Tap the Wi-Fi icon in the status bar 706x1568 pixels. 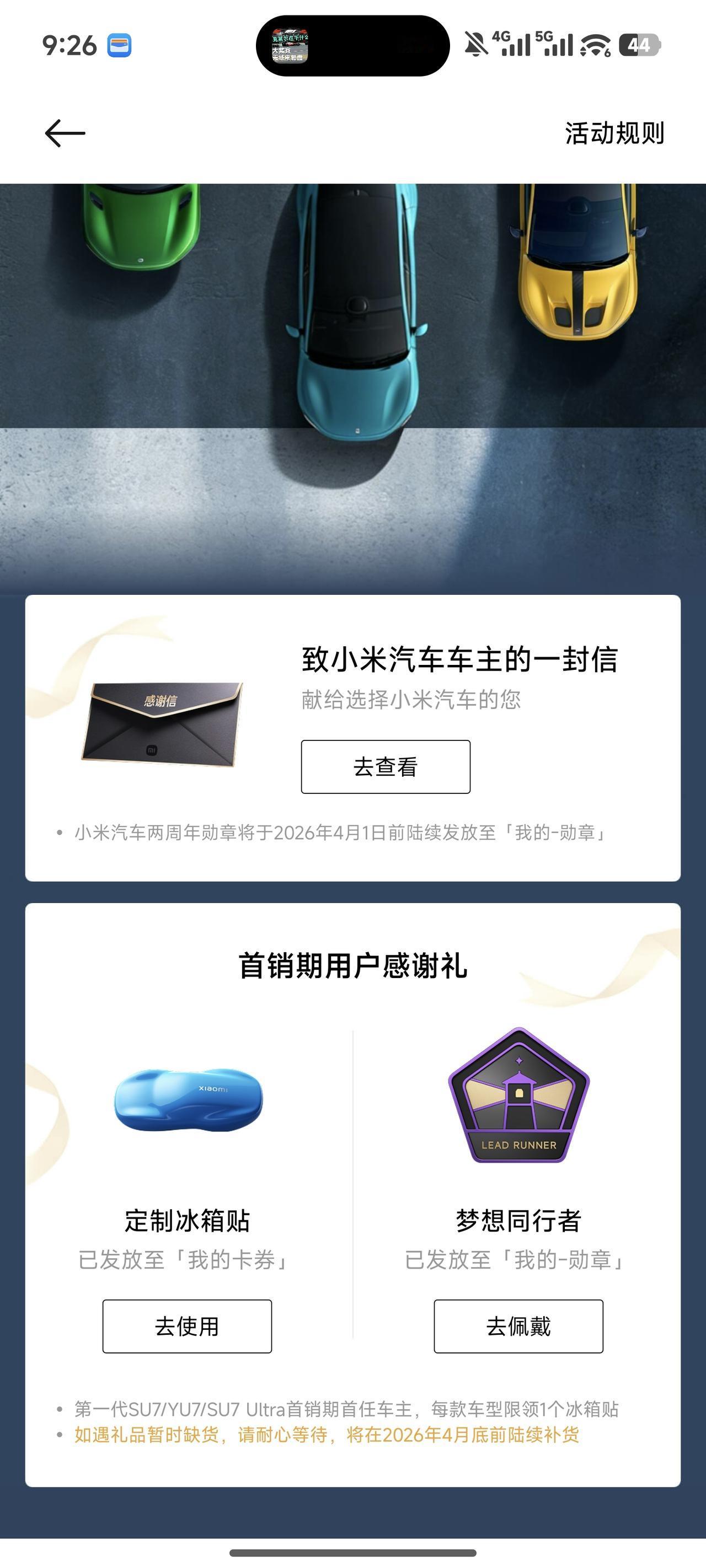[594, 44]
